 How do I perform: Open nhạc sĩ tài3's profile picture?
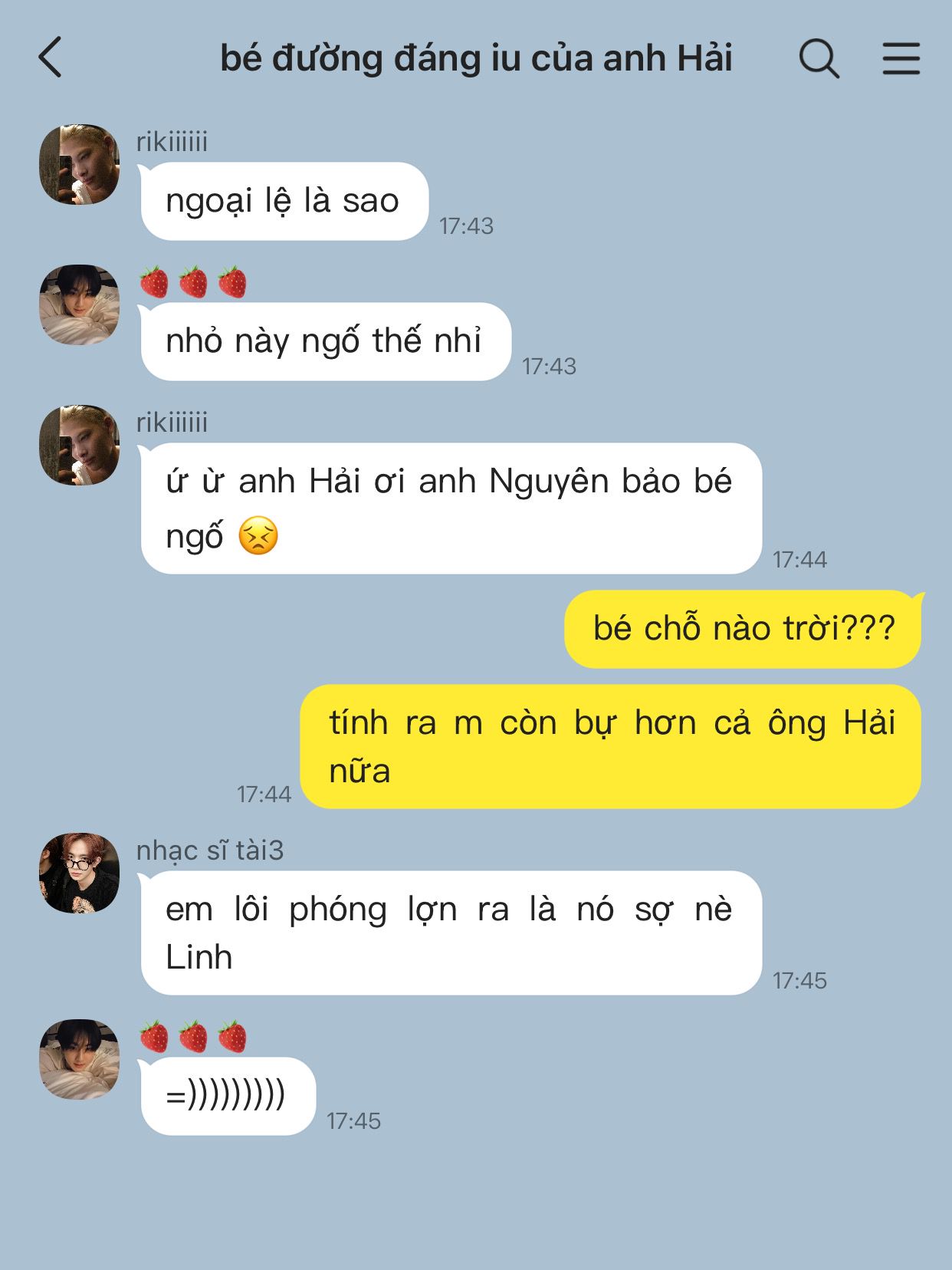coord(80,873)
